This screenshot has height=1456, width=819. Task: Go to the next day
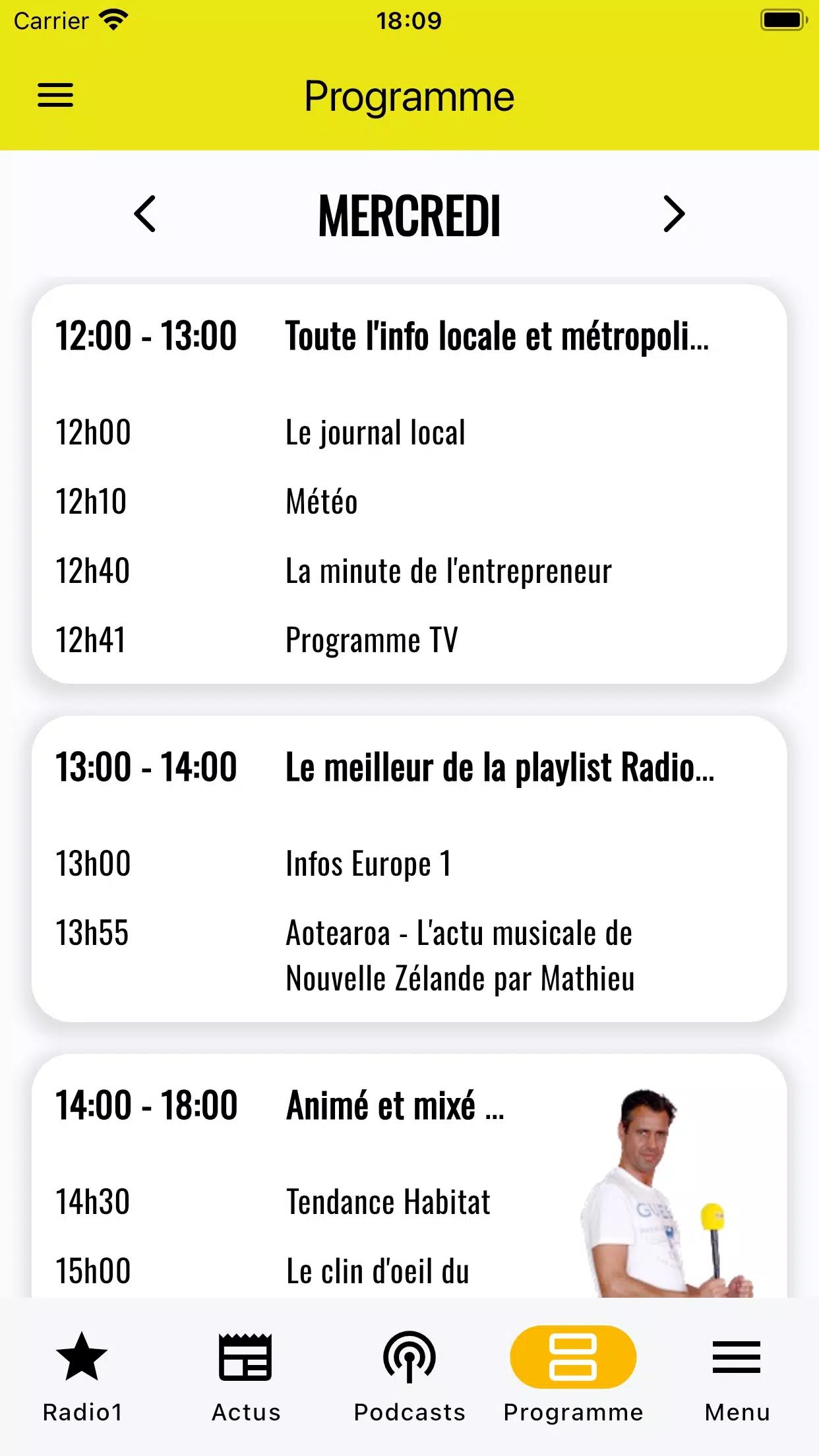tap(674, 214)
